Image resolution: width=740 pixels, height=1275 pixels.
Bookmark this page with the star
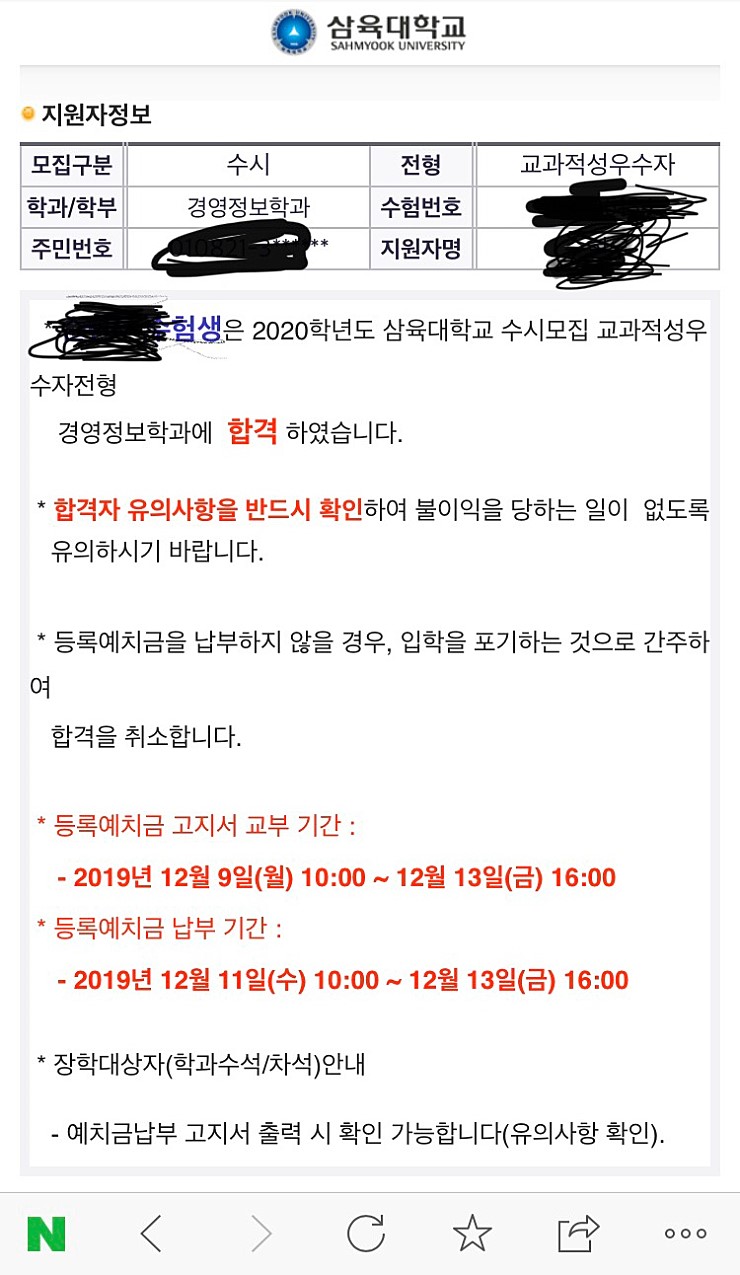pos(472,1234)
